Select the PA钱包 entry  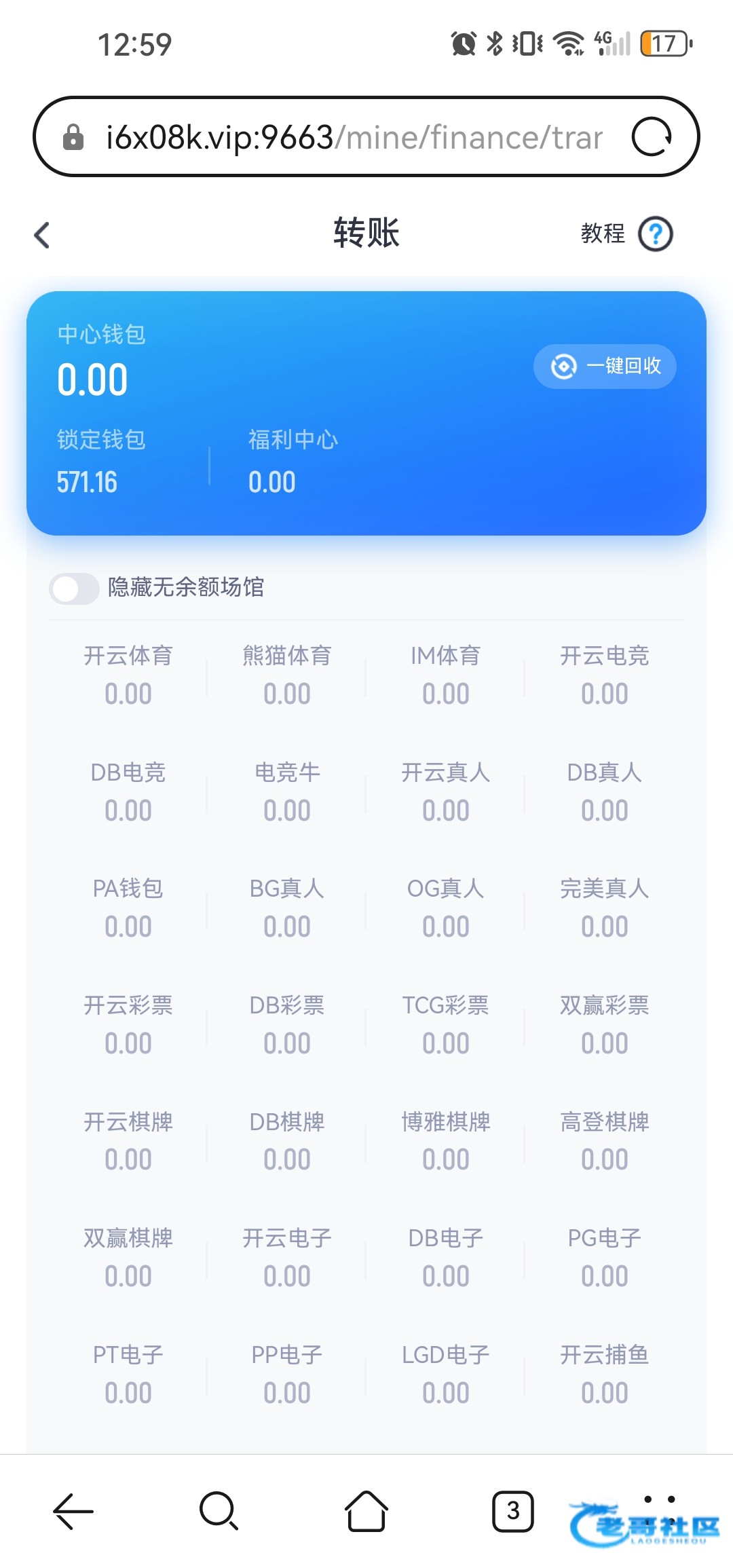point(128,908)
